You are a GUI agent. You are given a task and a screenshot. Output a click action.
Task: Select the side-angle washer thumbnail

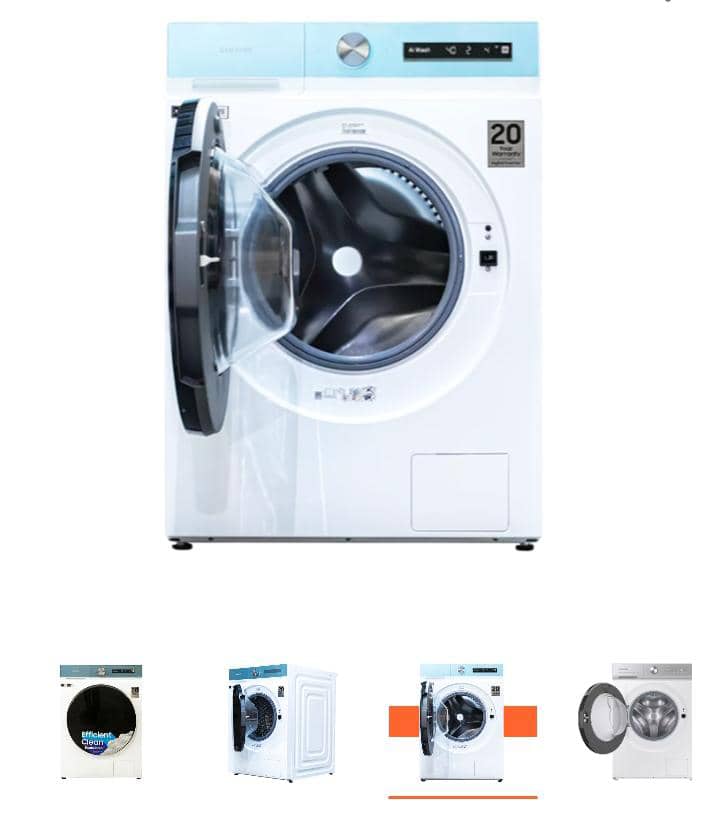[x=282, y=721]
